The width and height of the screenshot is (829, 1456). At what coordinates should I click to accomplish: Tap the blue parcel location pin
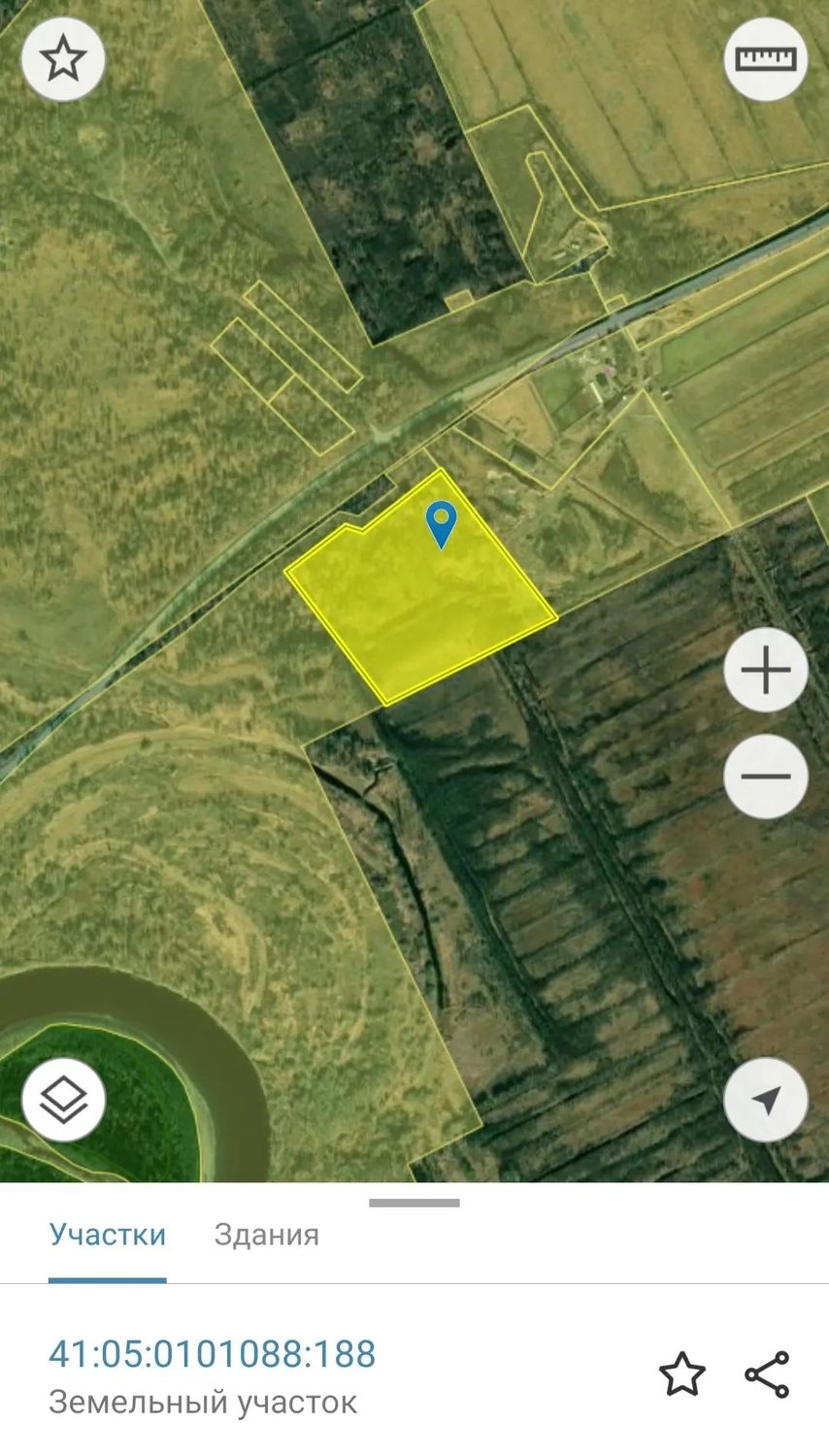point(442,524)
